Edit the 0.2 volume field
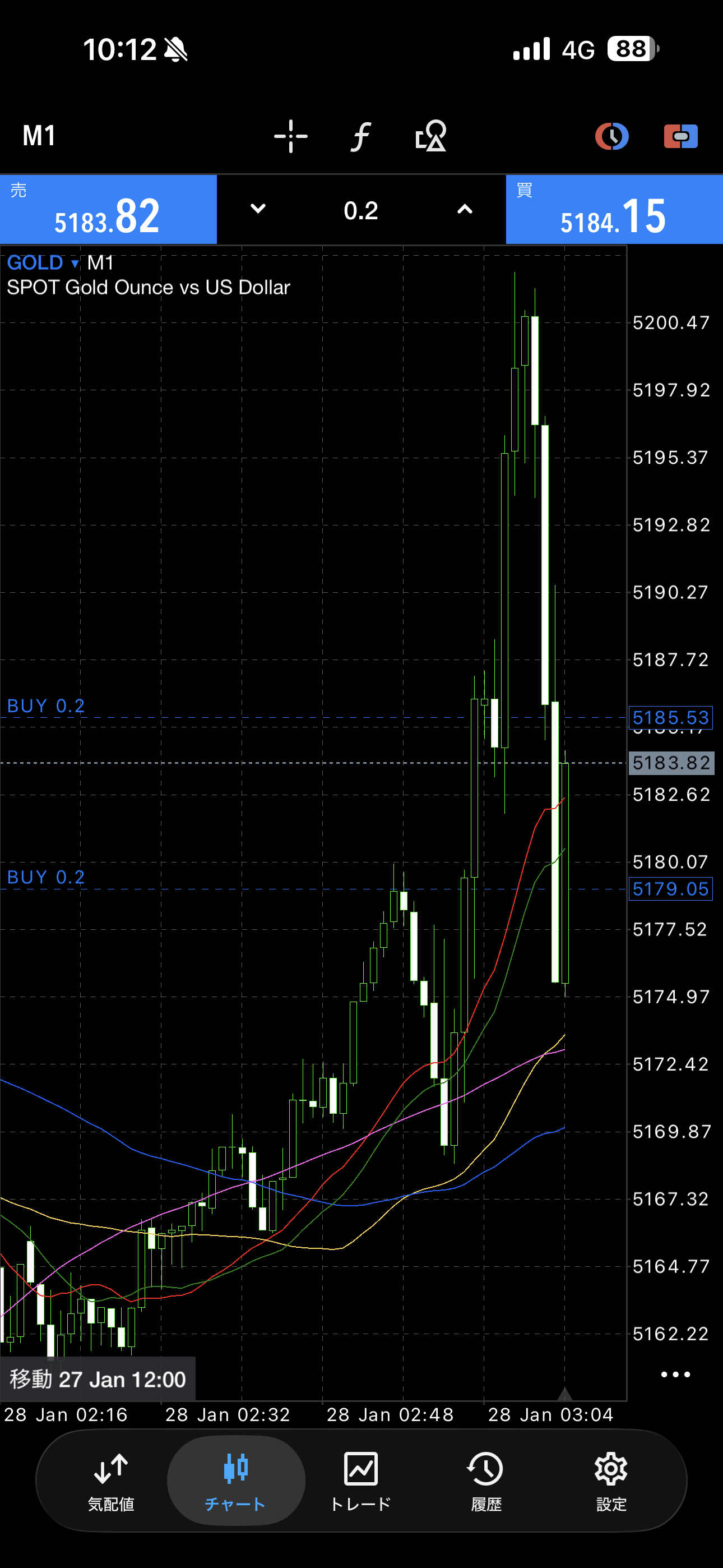Screen dimensions: 723x1568 361,211
